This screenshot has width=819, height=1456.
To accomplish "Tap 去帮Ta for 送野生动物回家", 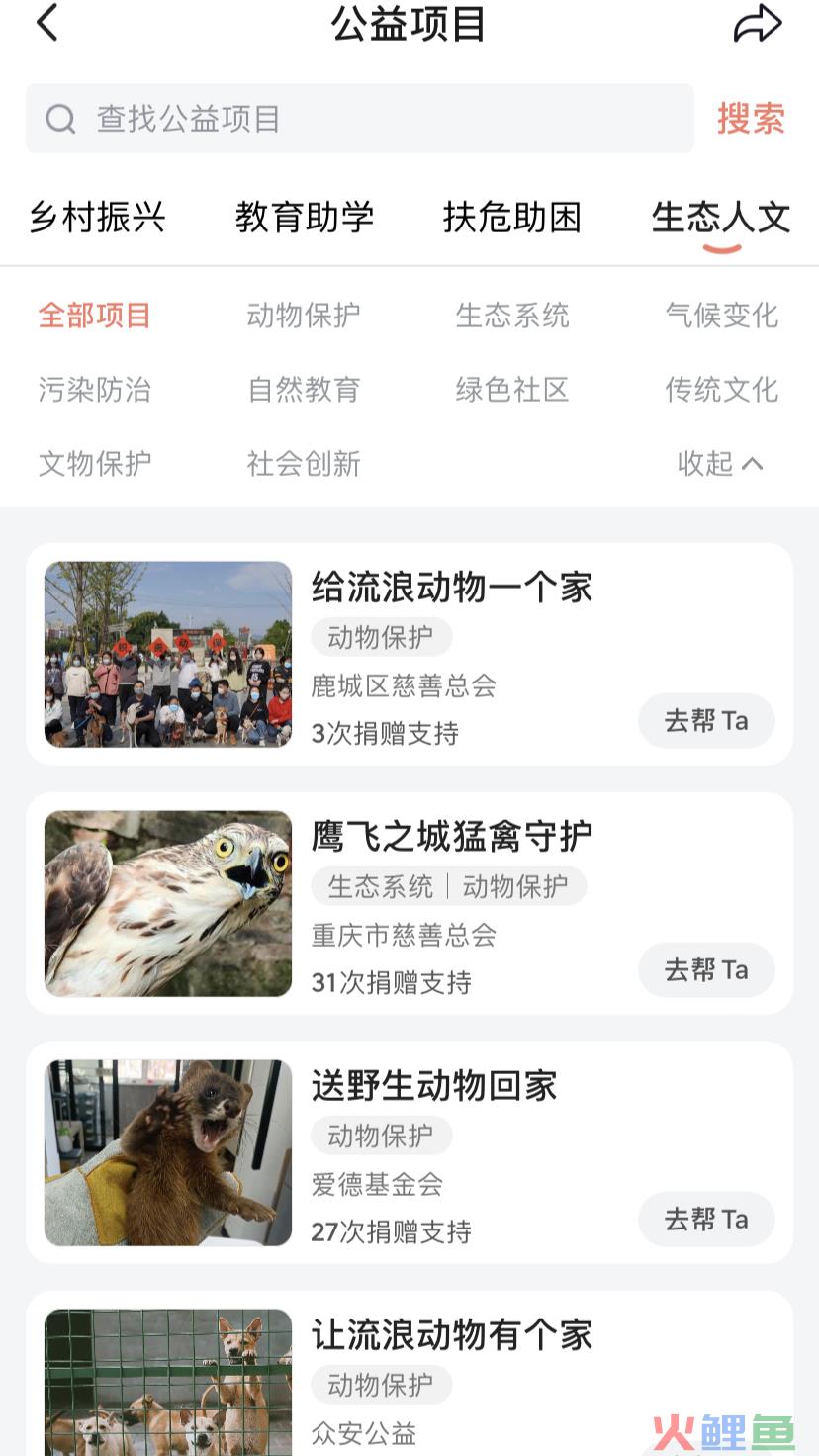I will (x=706, y=1220).
